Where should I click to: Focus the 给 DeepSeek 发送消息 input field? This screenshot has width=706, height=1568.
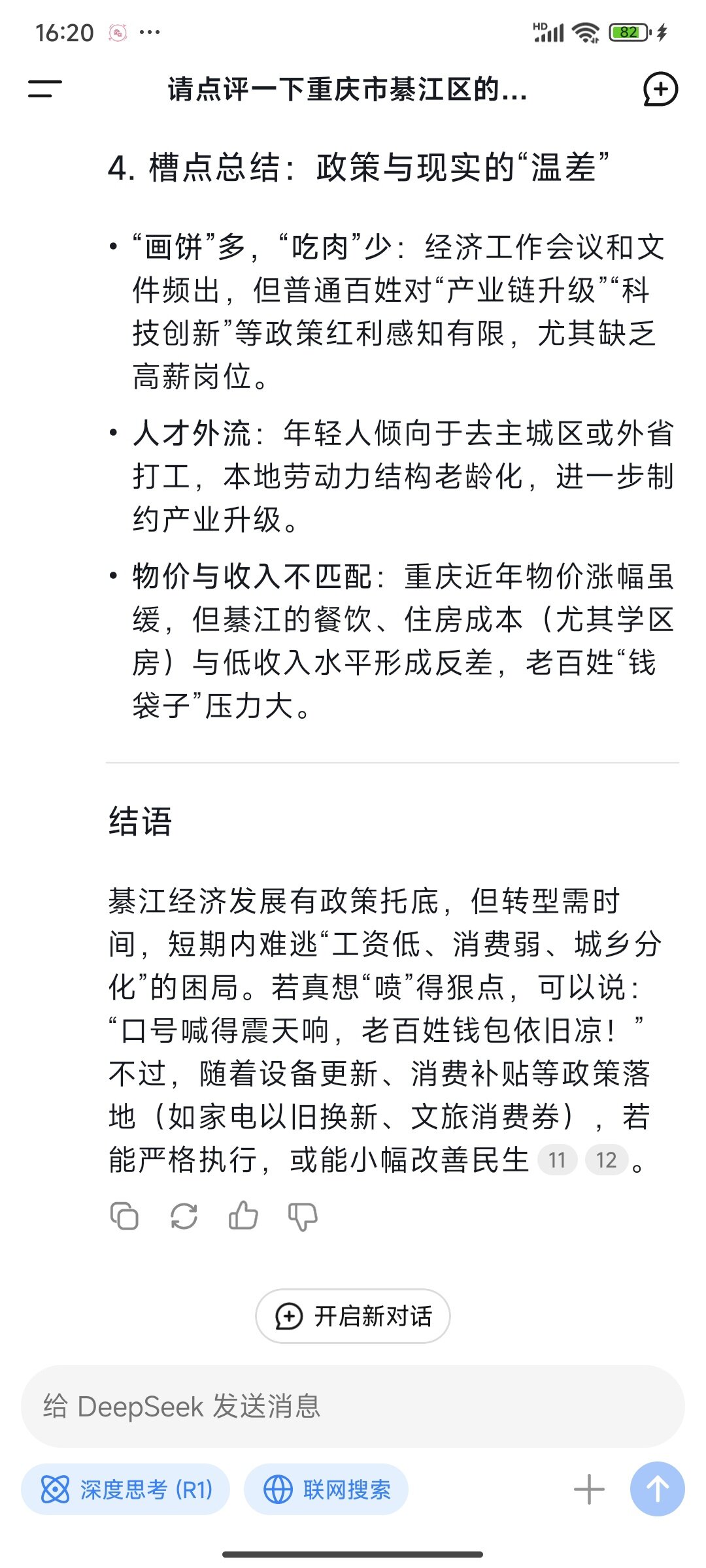tap(353, 1406)
